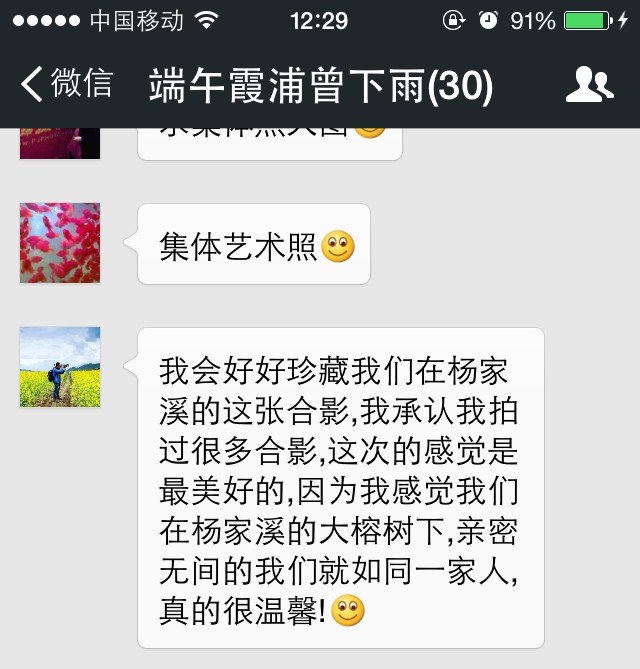
Task: Tap the partially visible top avatar
Action: click(60, 144)
